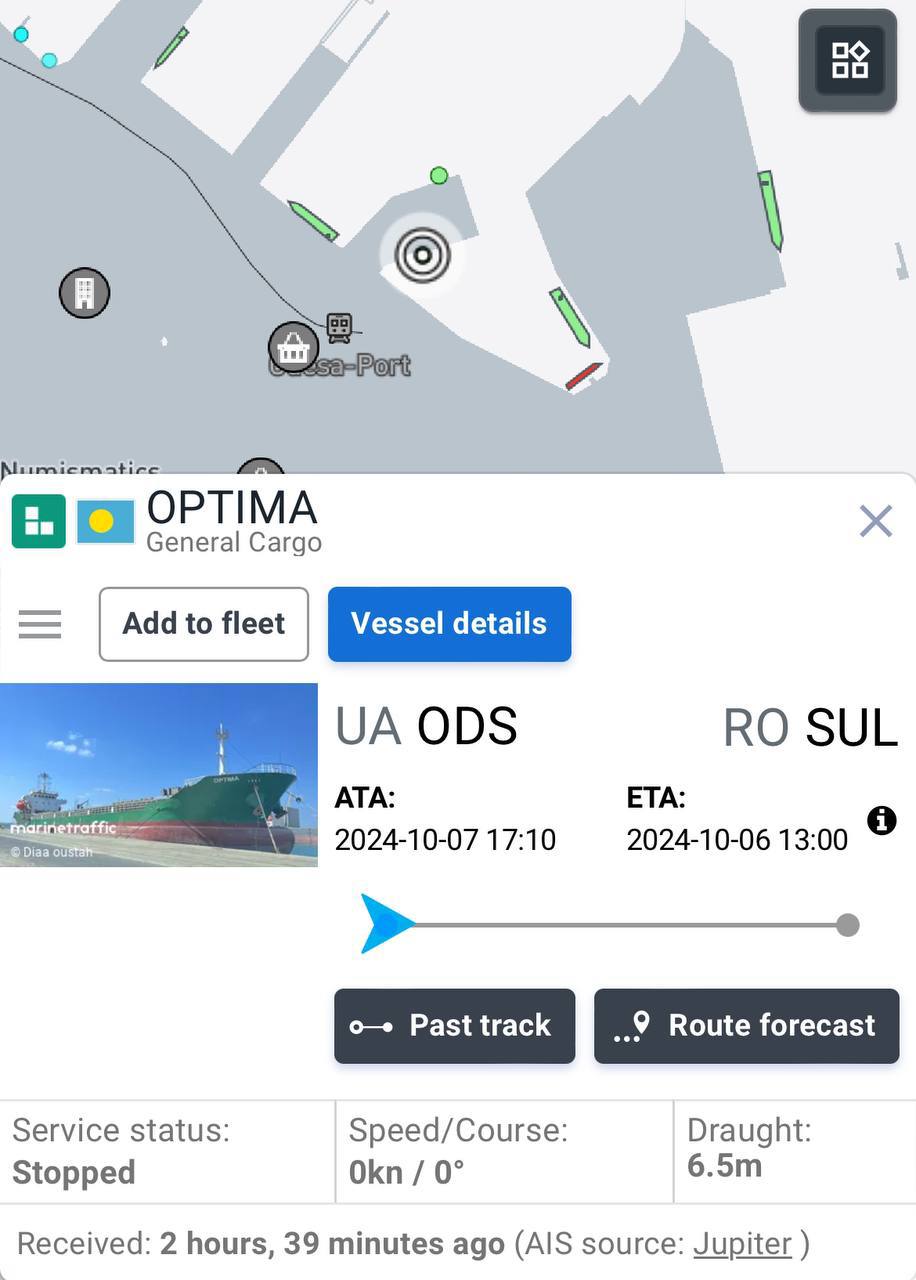The image size is (916, 1280).
Task: Show the vessel's Past track
Action: (454, 1026)
